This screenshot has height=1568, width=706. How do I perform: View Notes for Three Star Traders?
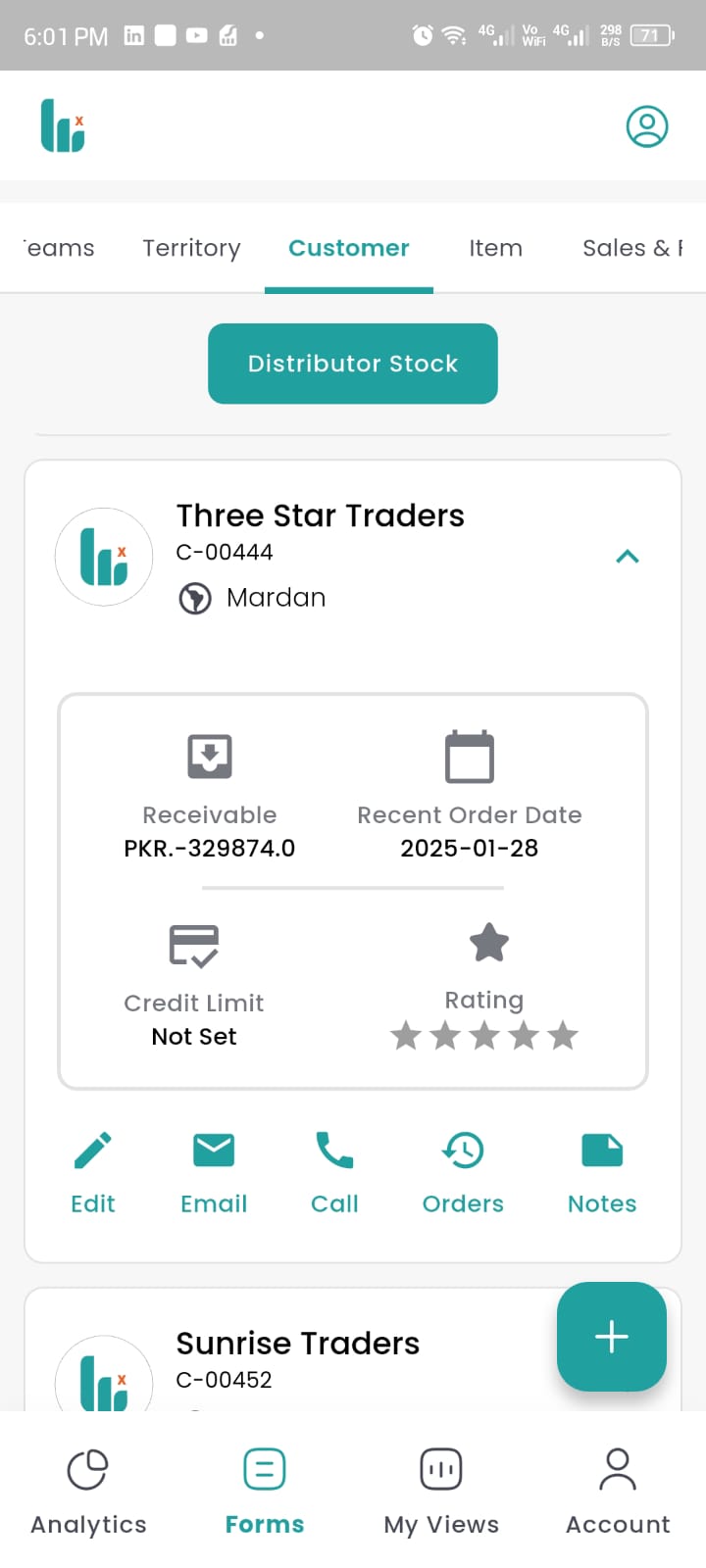(x=601, y=1171)
